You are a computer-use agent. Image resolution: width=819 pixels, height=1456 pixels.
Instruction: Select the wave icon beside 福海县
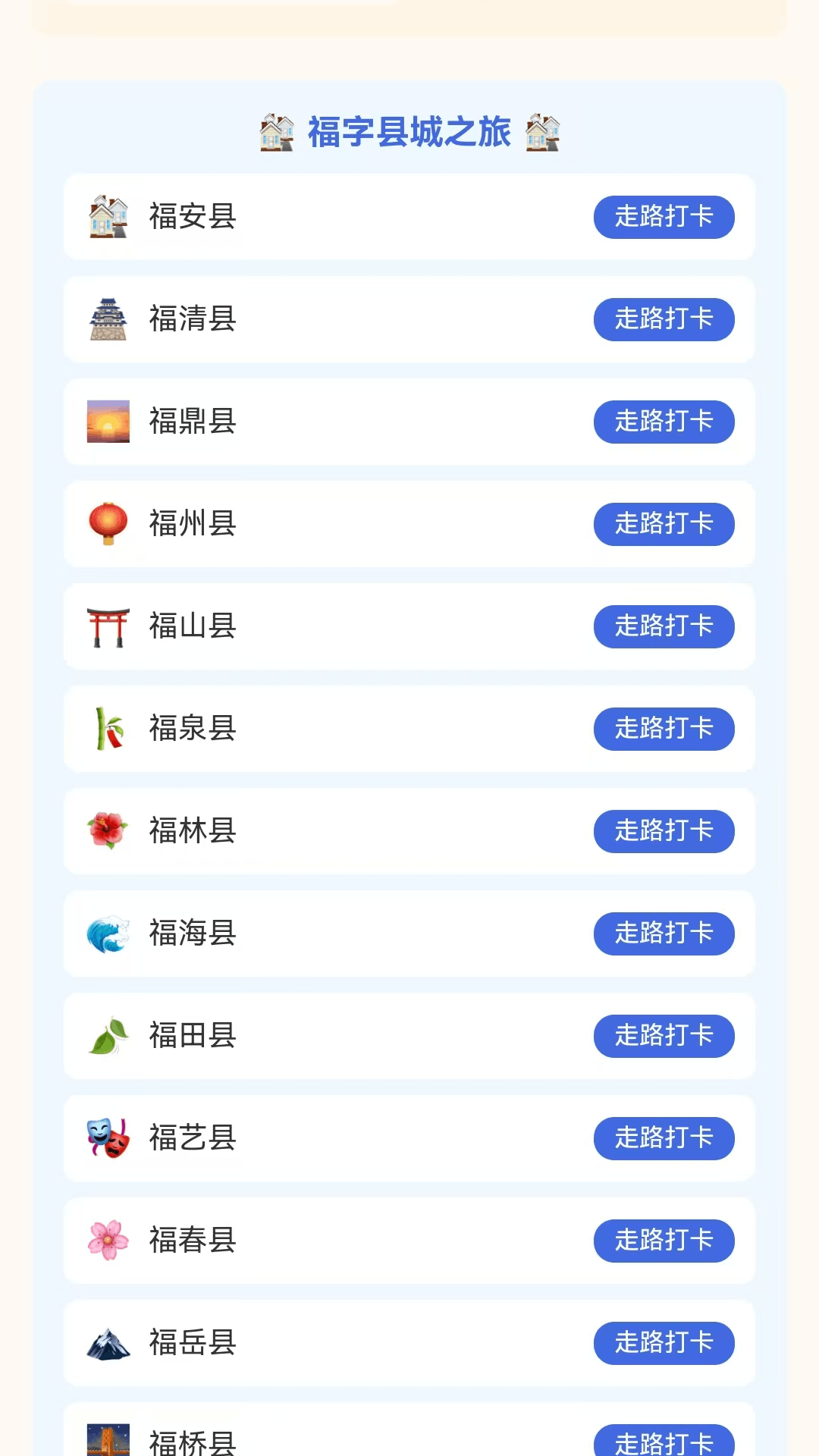click(108, 934)
